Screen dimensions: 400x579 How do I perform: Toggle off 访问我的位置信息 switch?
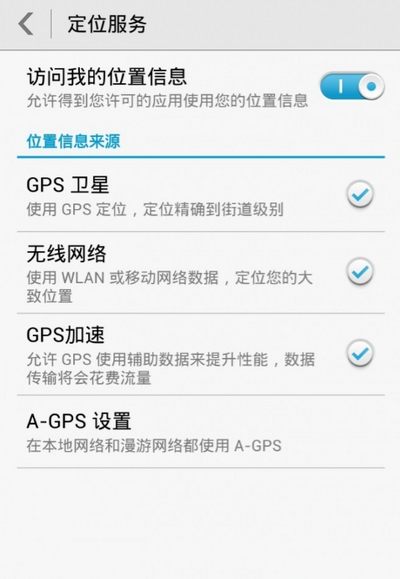pyautogui.click(x=352, y=86)
